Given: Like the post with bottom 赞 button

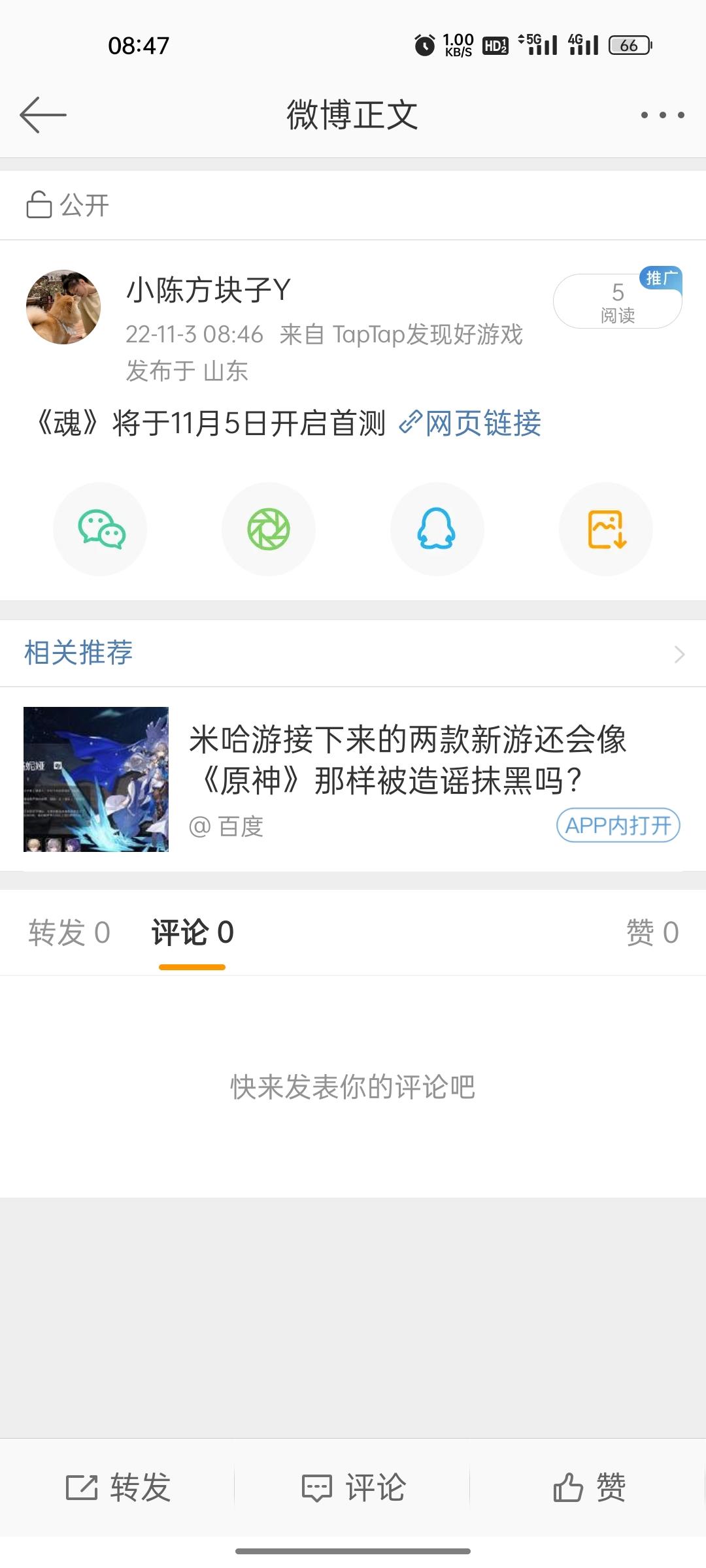Looking at the screenshot, I should click(x=589, y=1488).
